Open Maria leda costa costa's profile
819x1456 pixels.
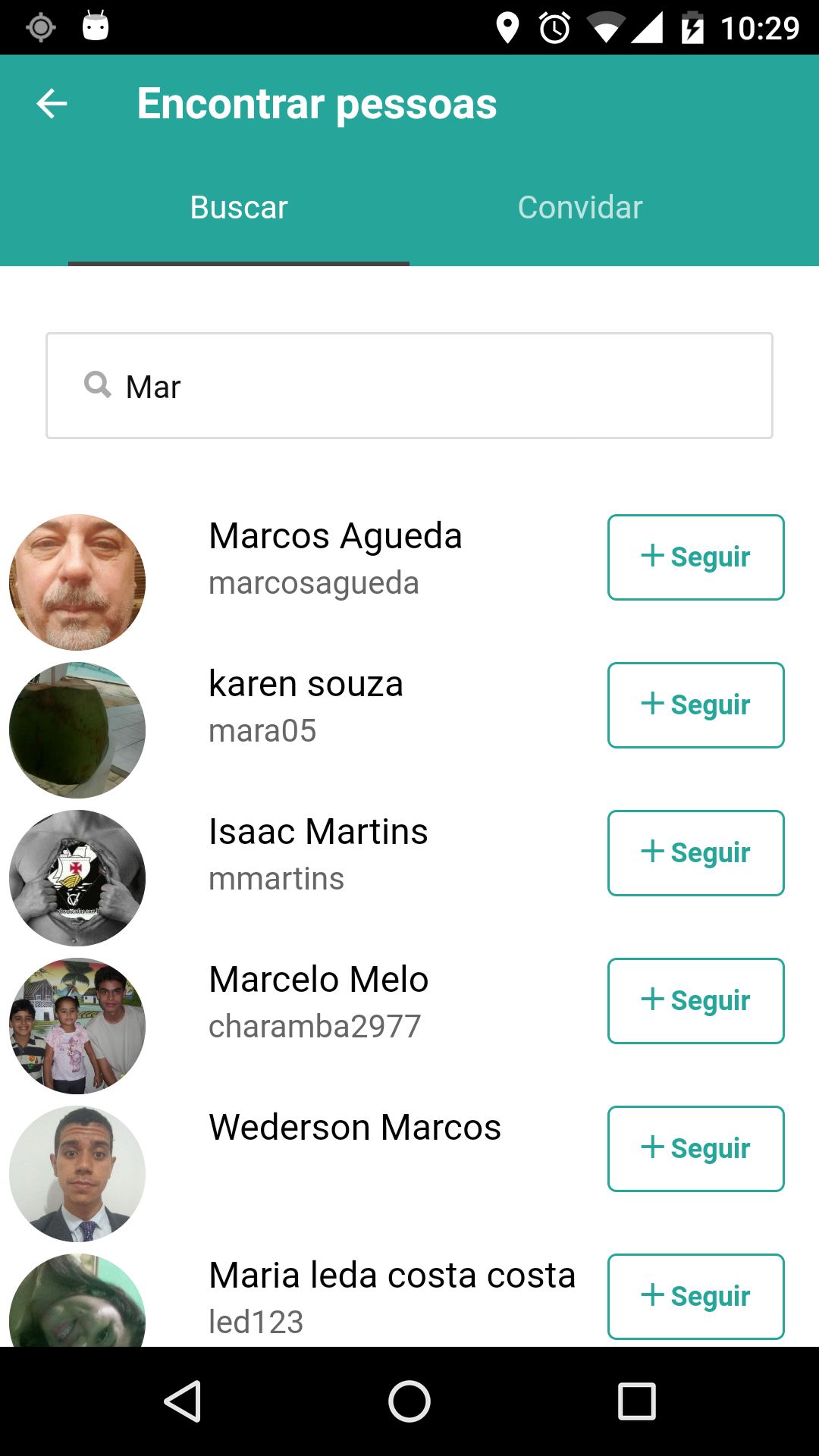tap(391, 1276)
